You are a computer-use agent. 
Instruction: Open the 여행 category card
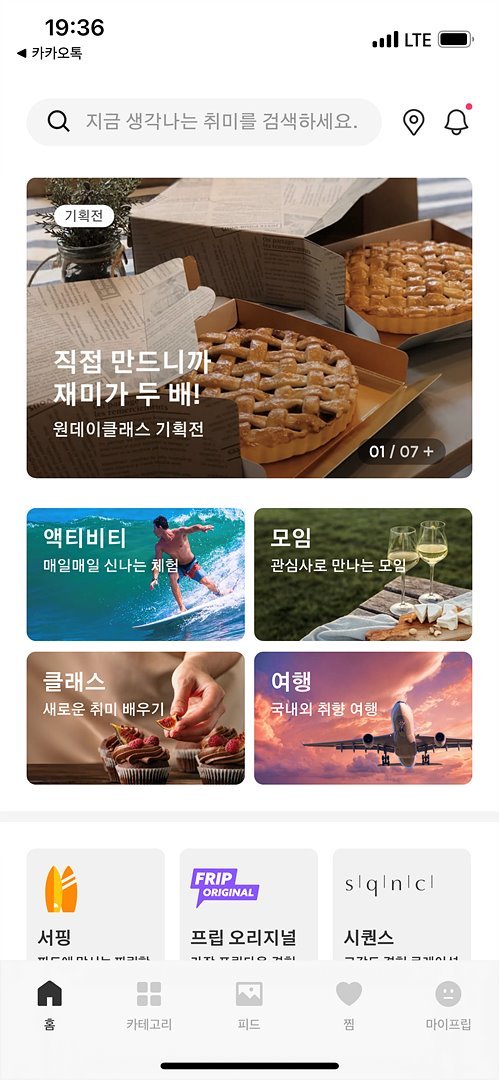[x=363, y=718]
